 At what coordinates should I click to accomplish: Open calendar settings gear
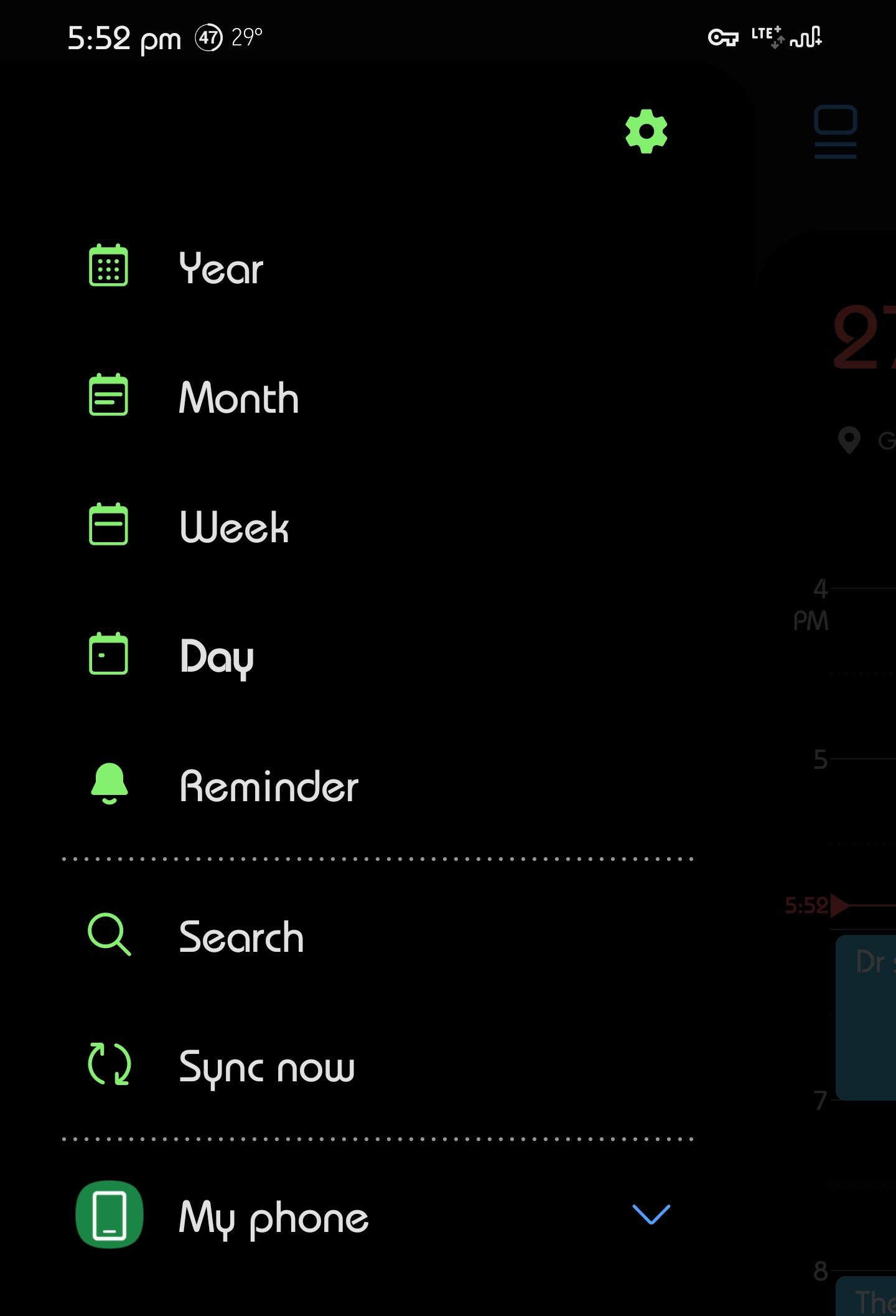646,131
